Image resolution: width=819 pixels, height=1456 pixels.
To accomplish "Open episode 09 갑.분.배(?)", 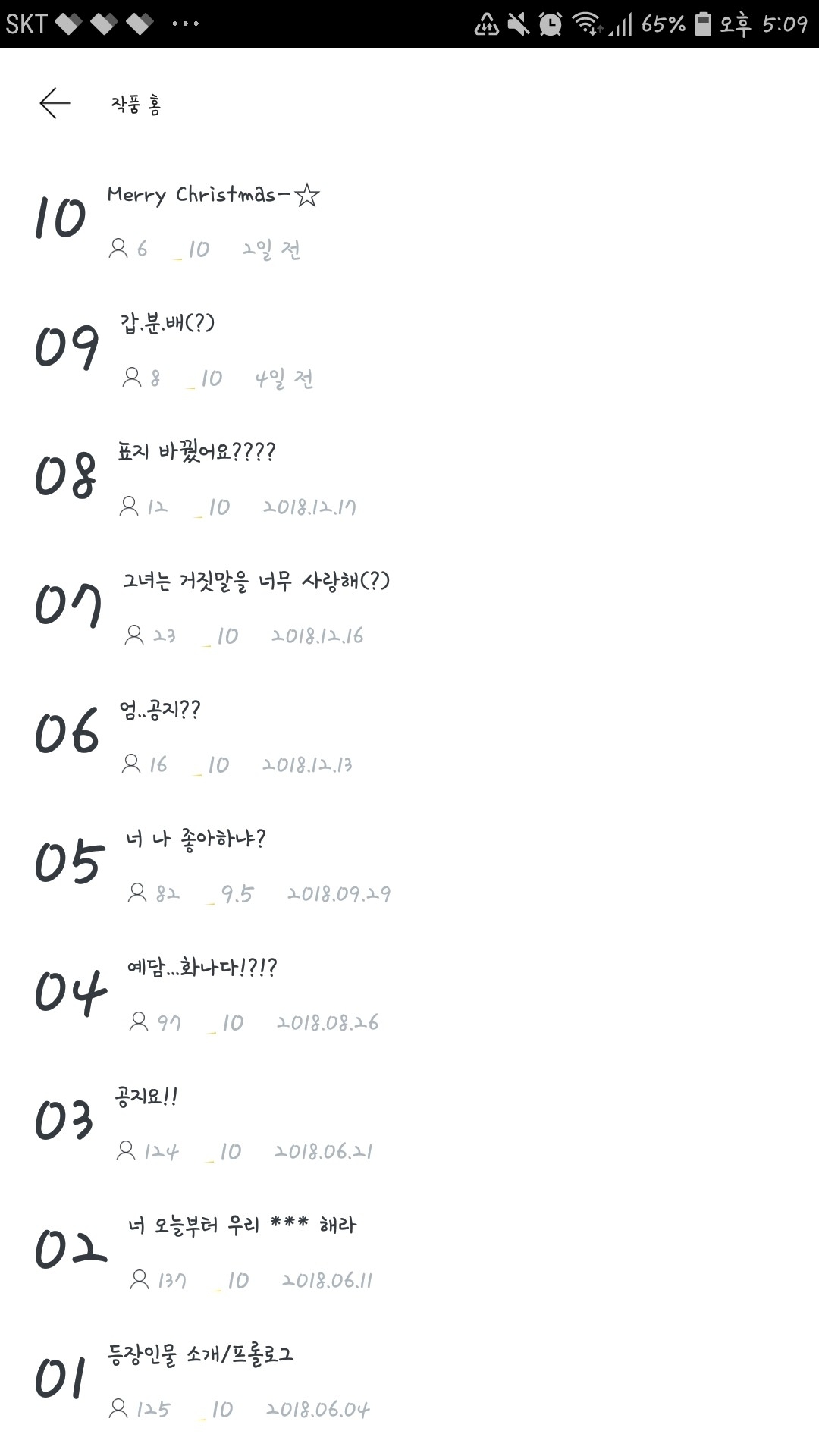I will [168, 325].
